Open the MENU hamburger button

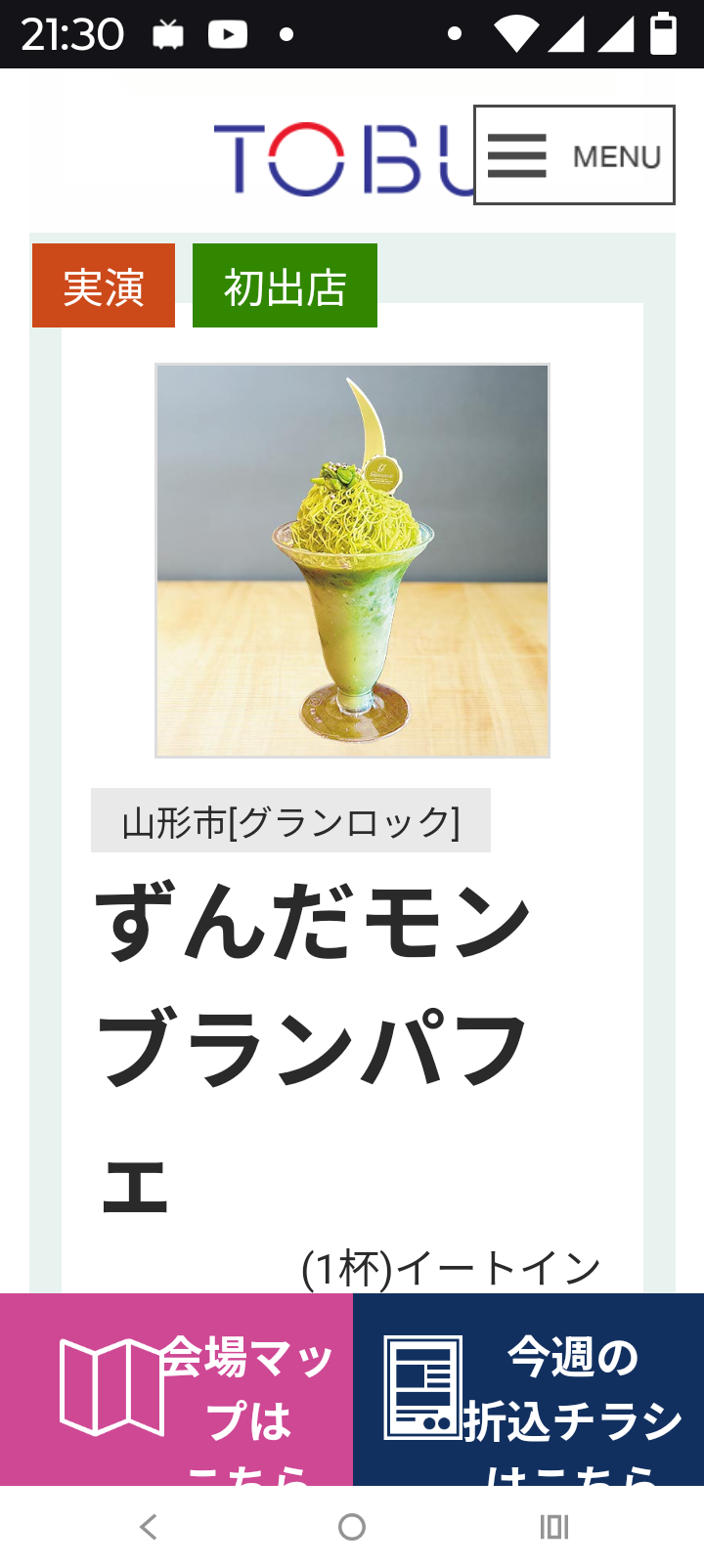(574, 155)
